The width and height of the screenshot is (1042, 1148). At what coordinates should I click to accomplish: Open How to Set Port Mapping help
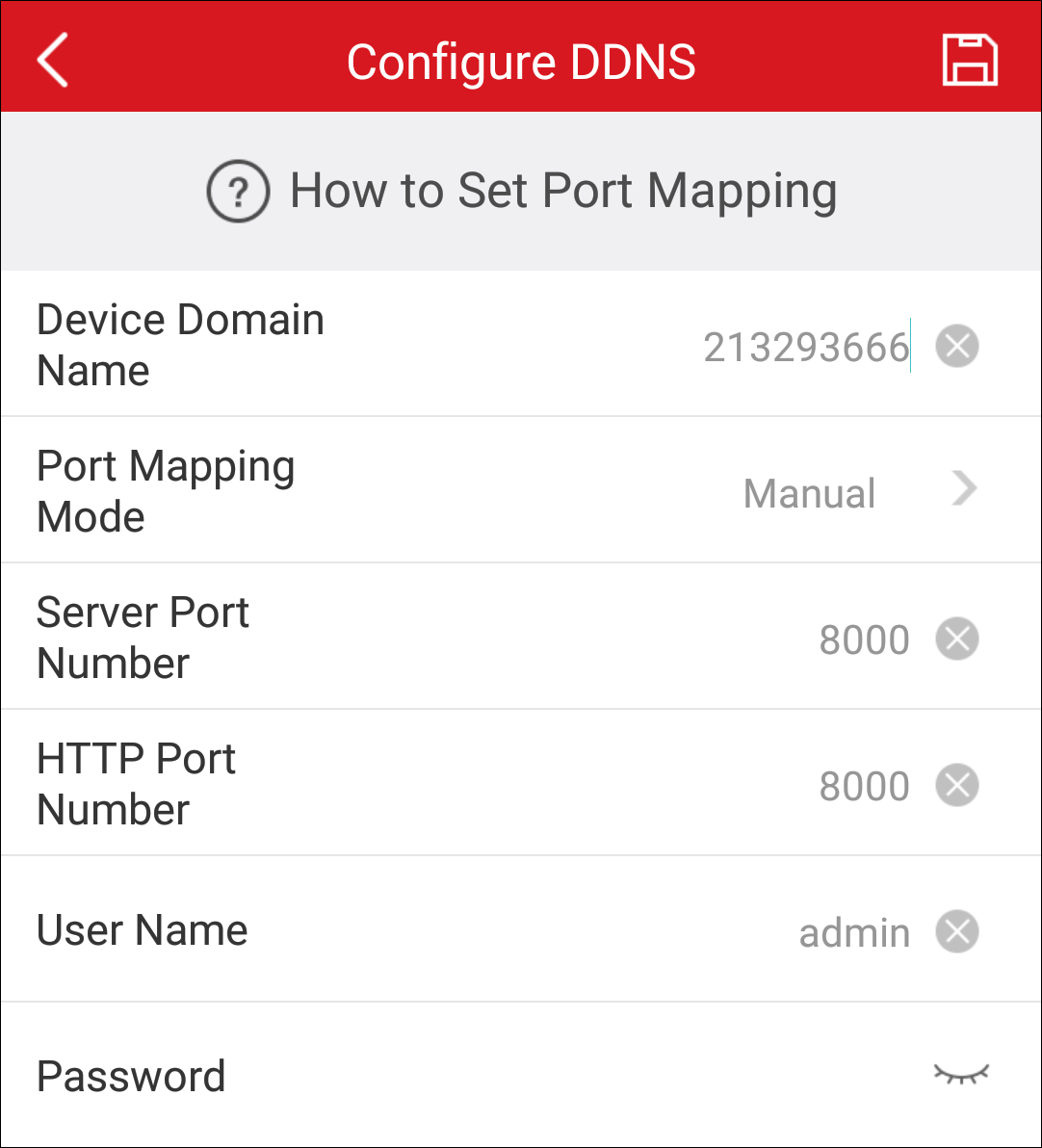tap(521, 191)
